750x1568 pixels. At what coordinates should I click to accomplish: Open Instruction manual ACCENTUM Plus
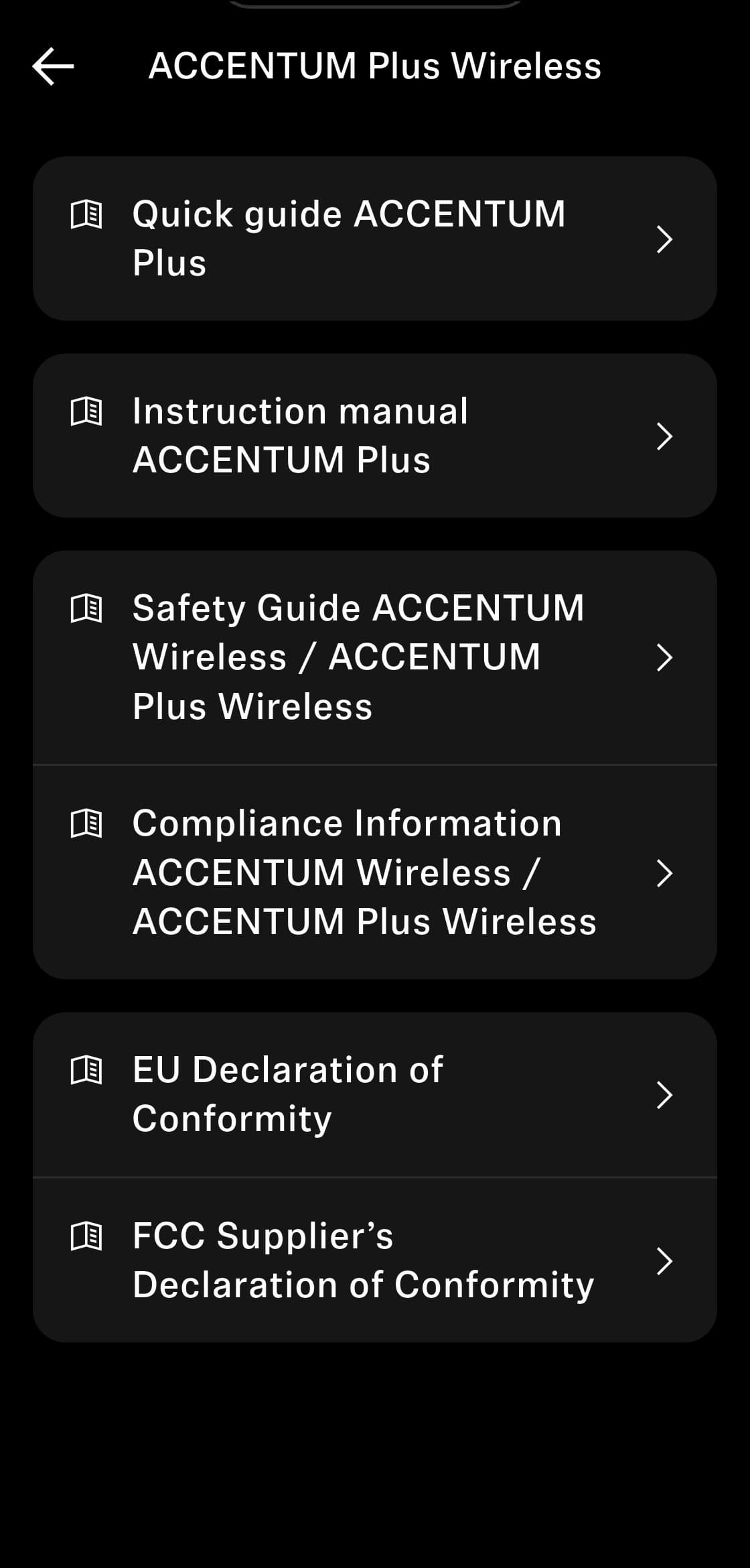374,436
